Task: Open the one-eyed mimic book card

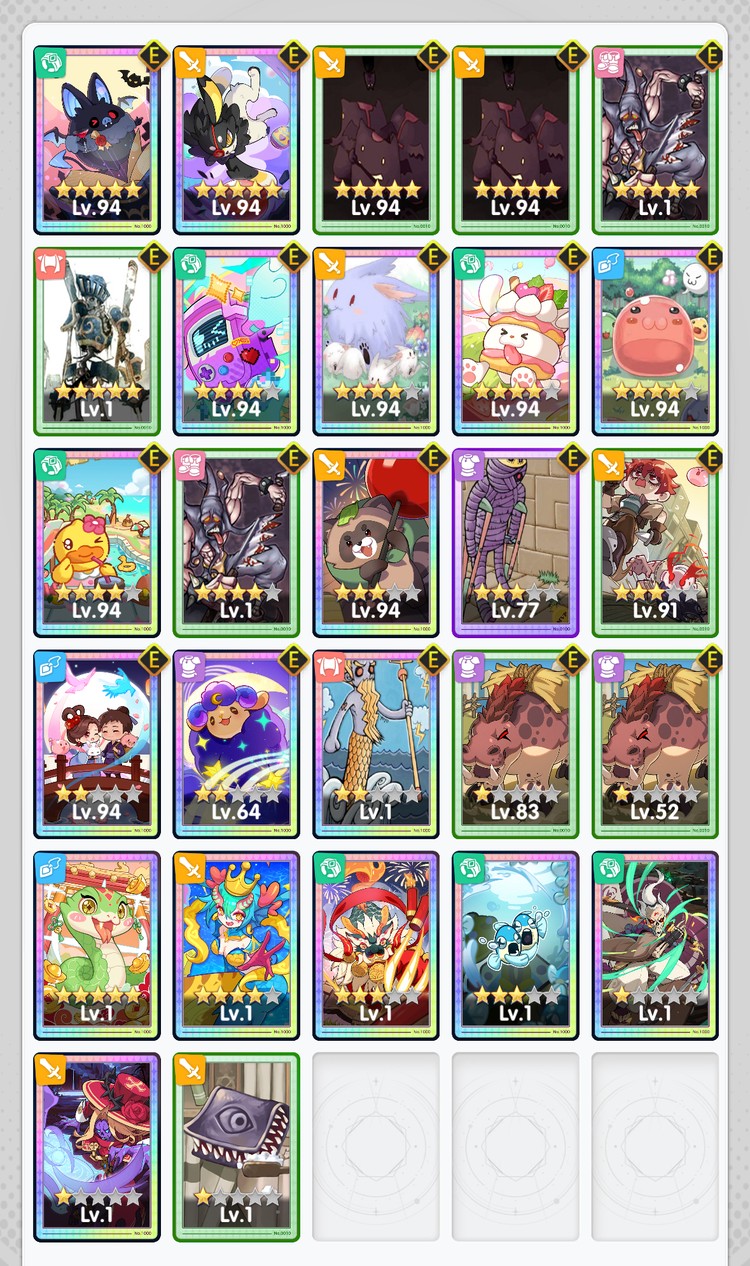Action: click(236, 1147)
